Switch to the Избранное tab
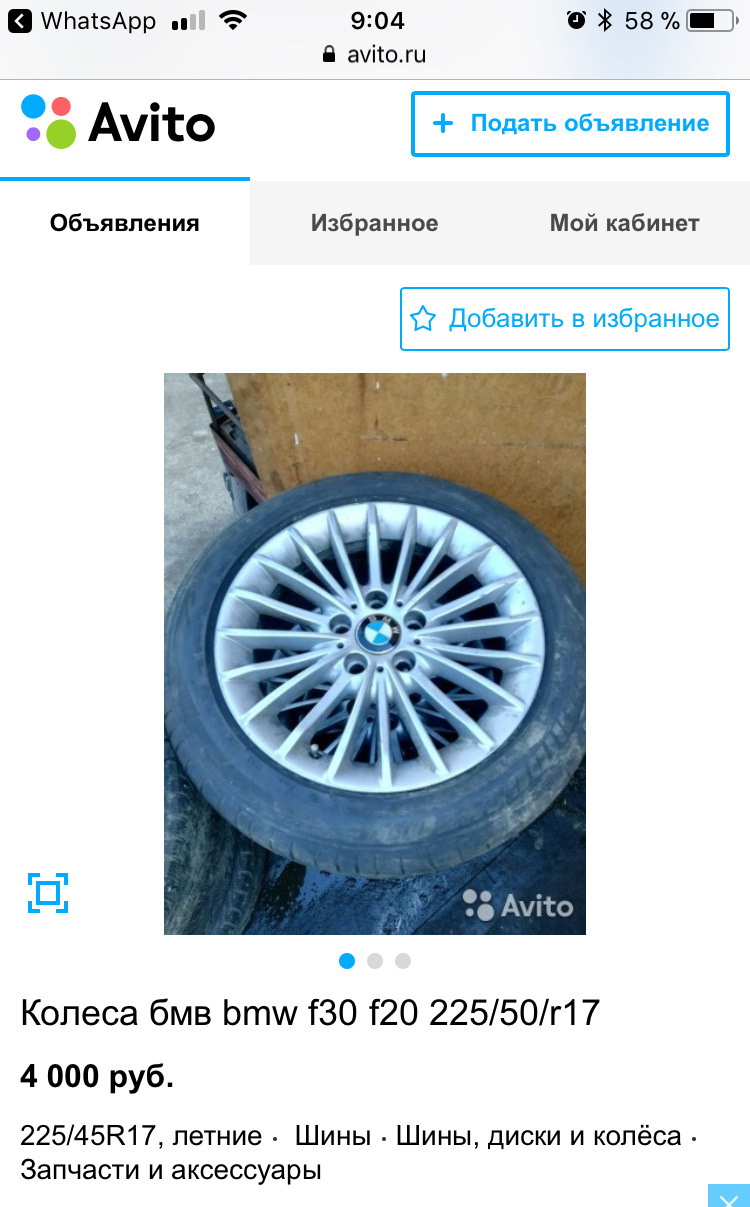Image resolution: width=750 pixels, height=1207 pixels. (374, 223)
